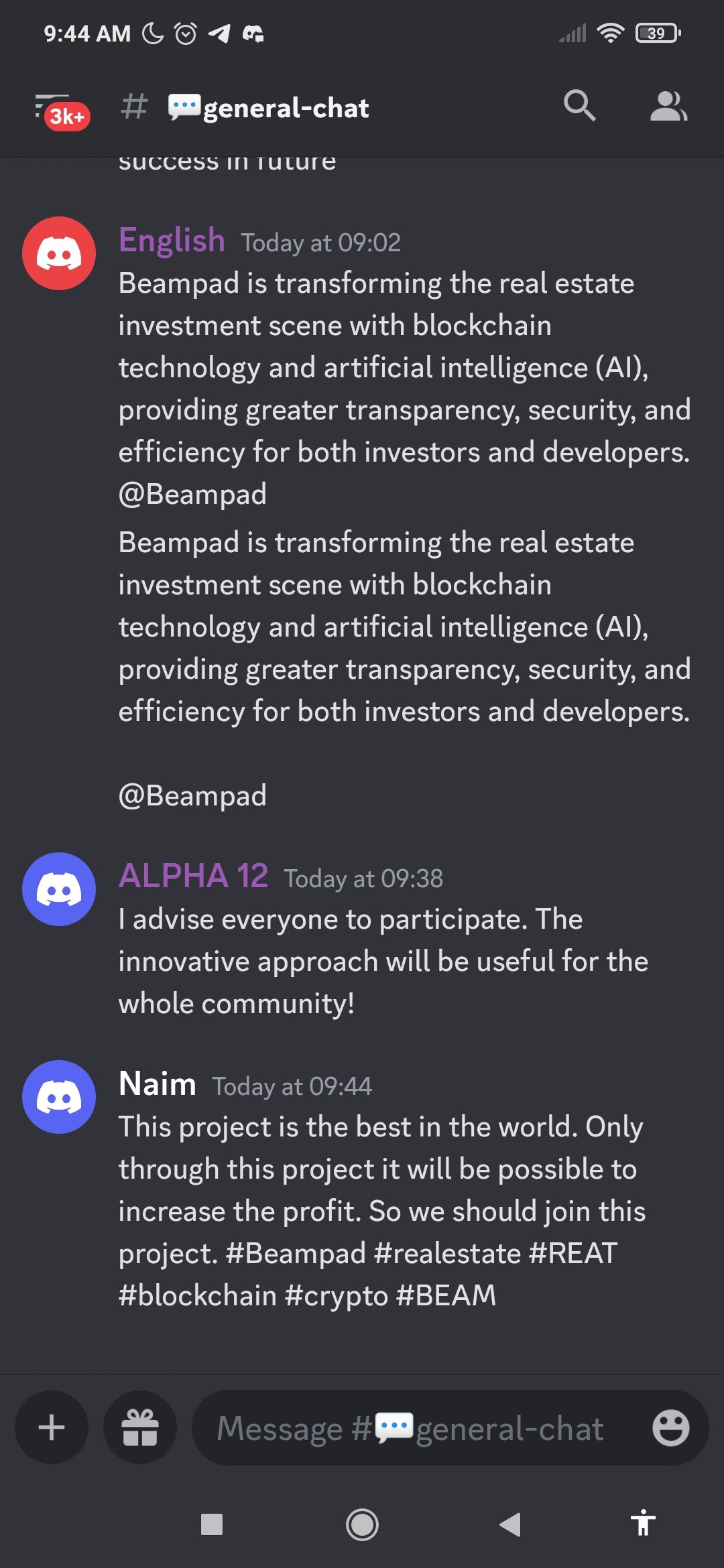Open the general-chat channel title
This screenshot has width=724, height=1568.
click(268, 109)
